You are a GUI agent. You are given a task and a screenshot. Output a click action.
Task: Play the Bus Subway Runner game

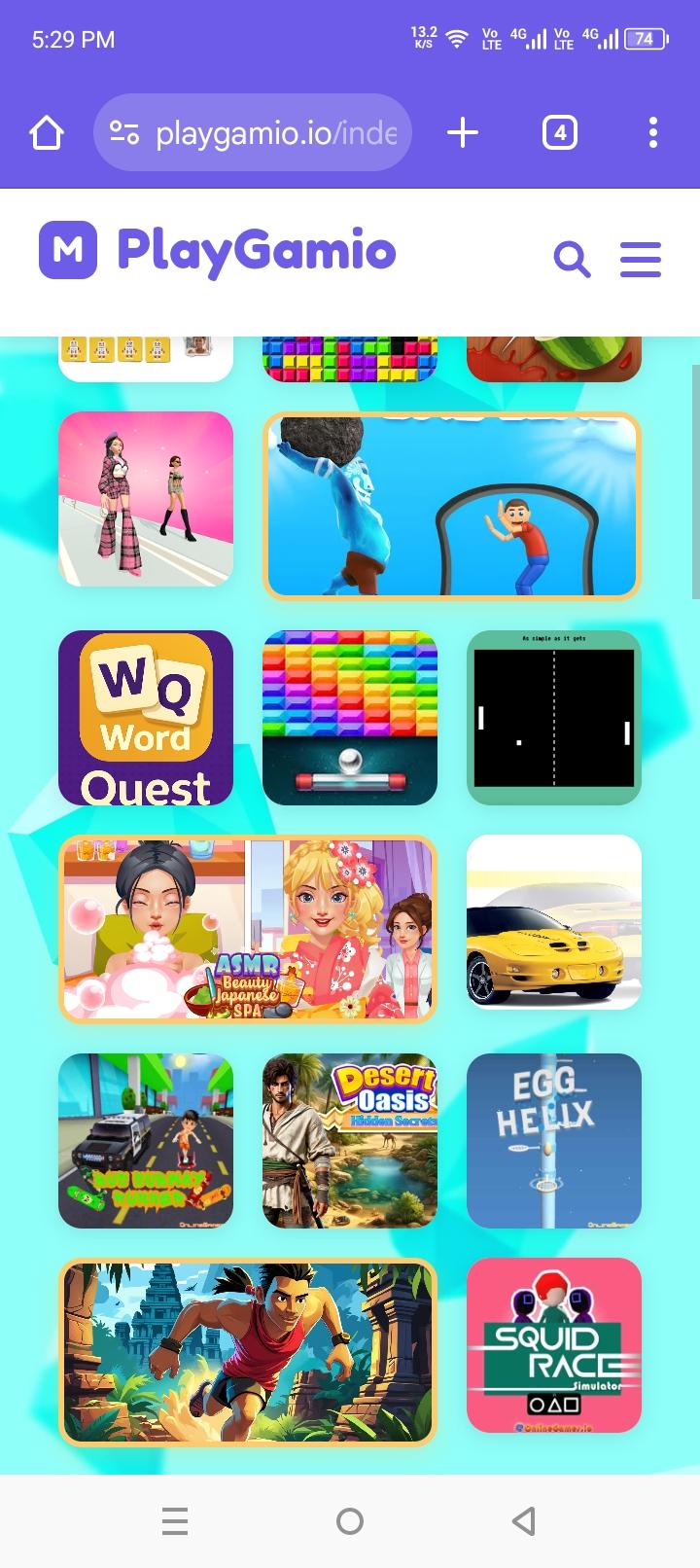[x=146, y=1141]
